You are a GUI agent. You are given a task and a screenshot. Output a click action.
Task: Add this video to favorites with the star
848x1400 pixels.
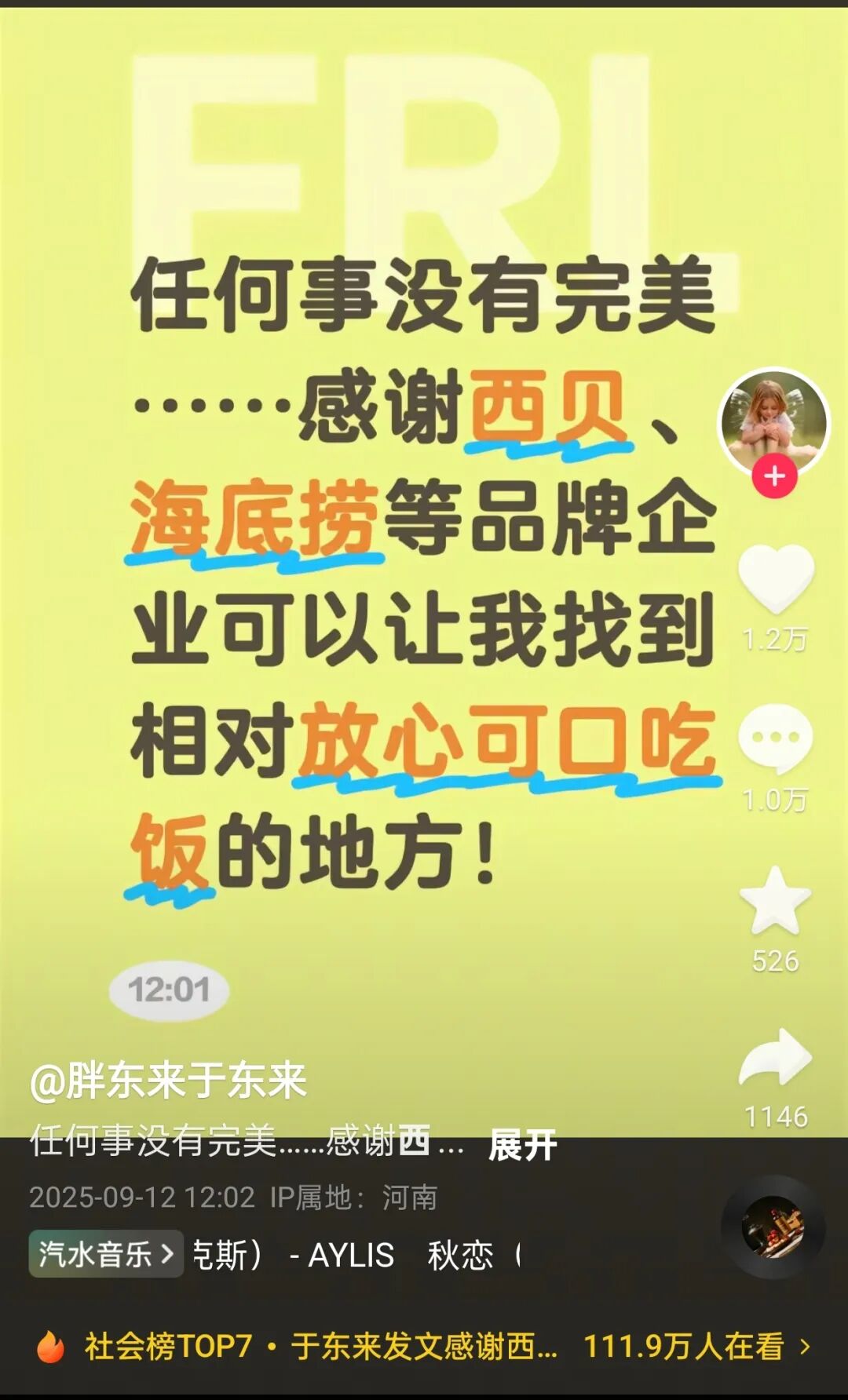pos(776,902)
